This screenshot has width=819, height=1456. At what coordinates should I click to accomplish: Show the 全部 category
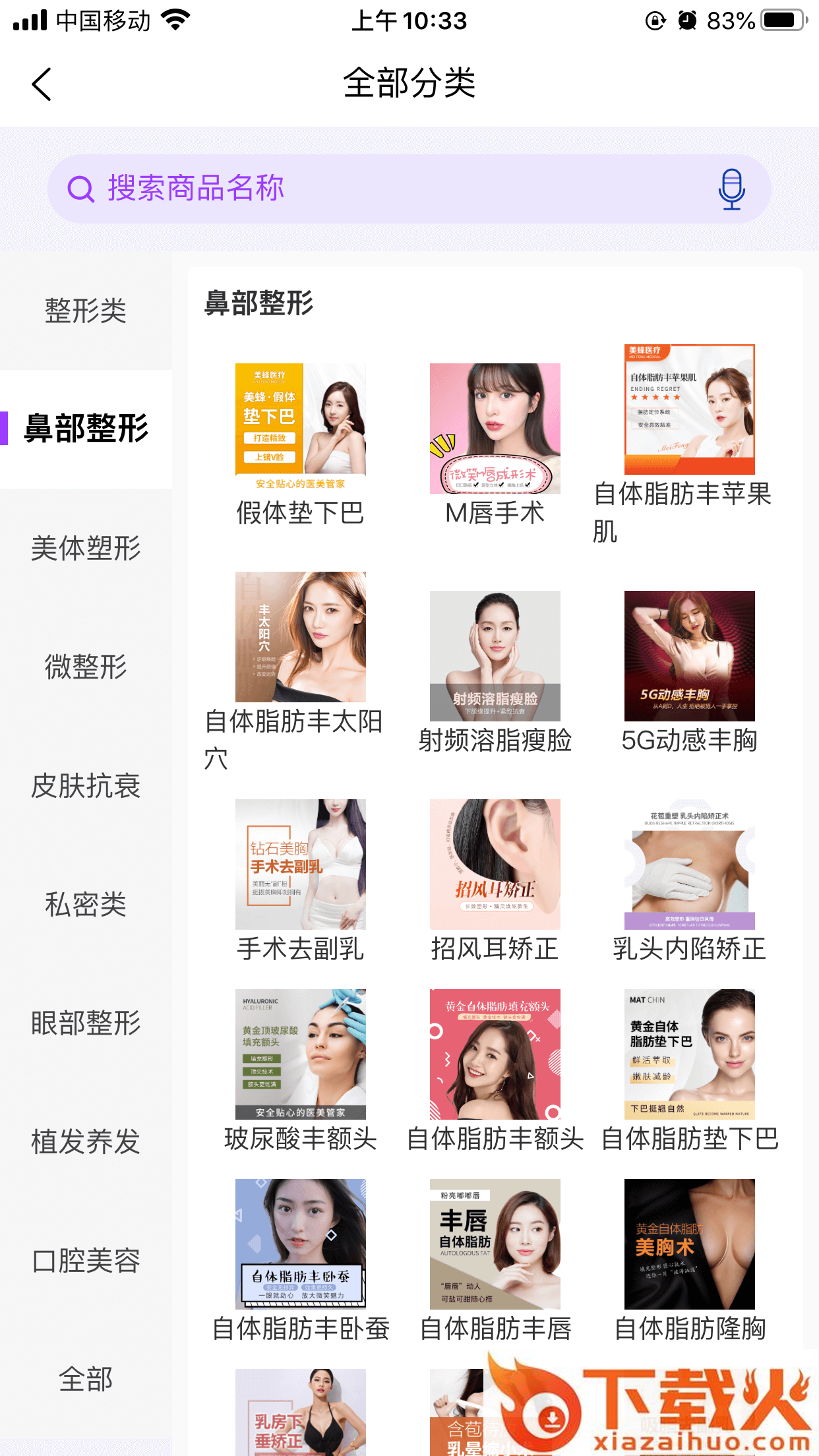click(x=86, y=1379)
